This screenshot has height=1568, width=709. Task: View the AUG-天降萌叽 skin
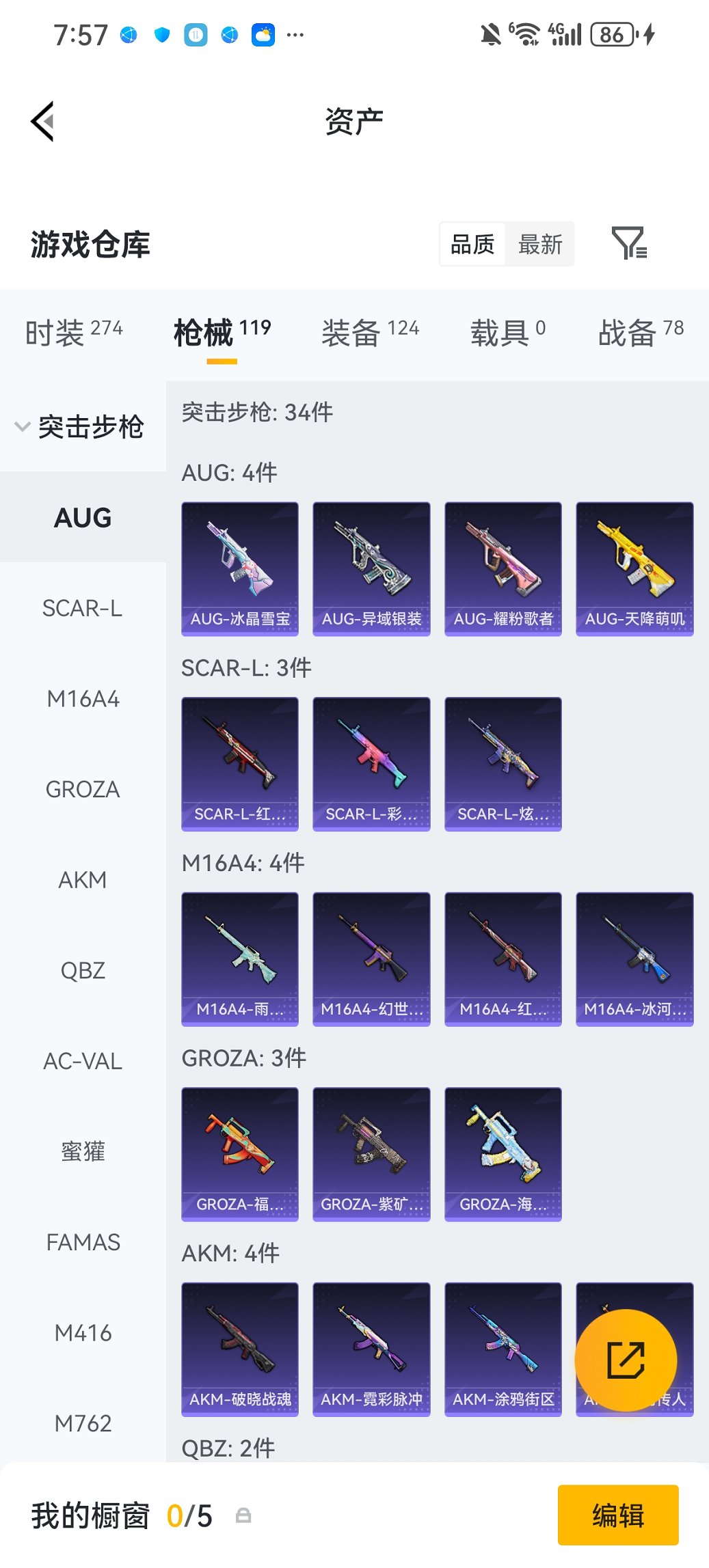point(634,568)
